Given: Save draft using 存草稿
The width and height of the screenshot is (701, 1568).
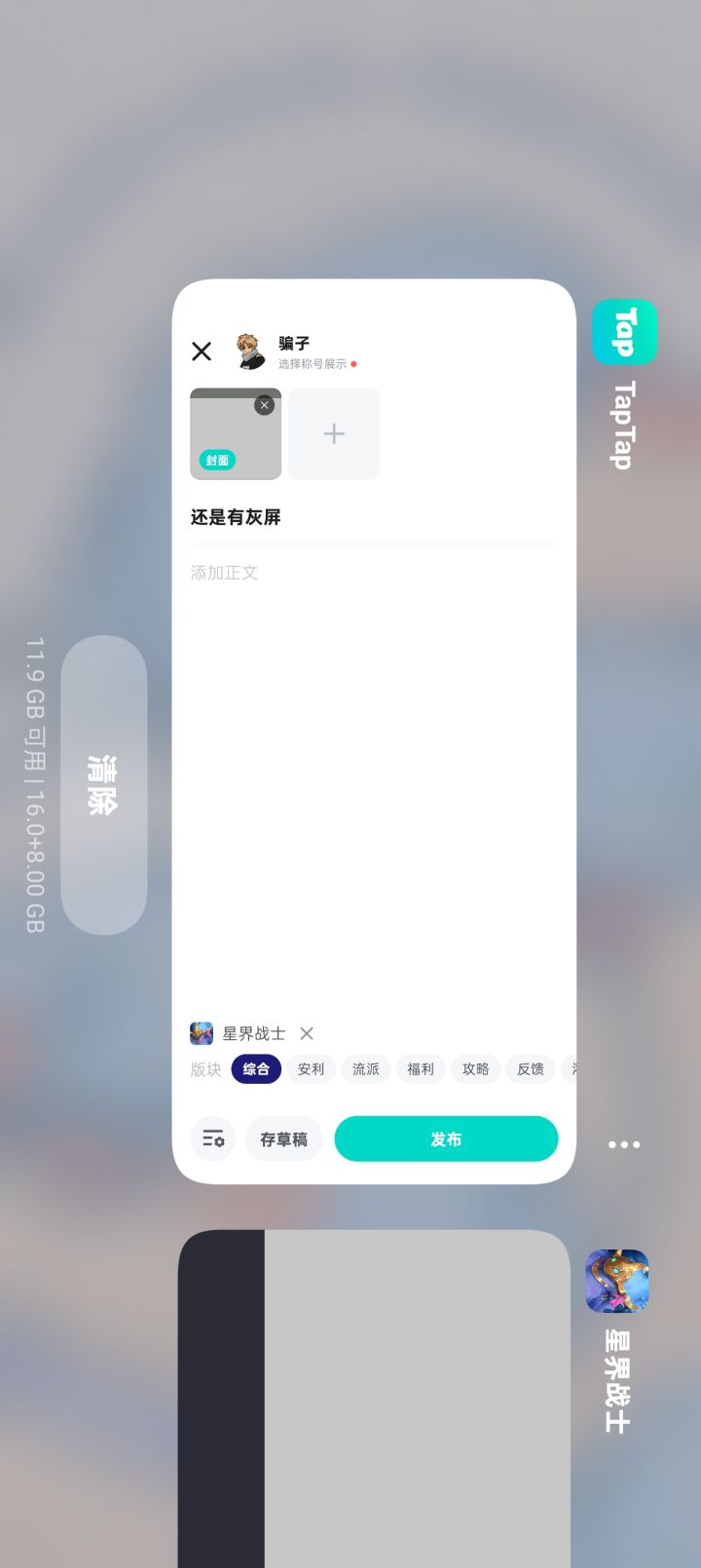Looking at the screenshot, I should click(283, 1139).
